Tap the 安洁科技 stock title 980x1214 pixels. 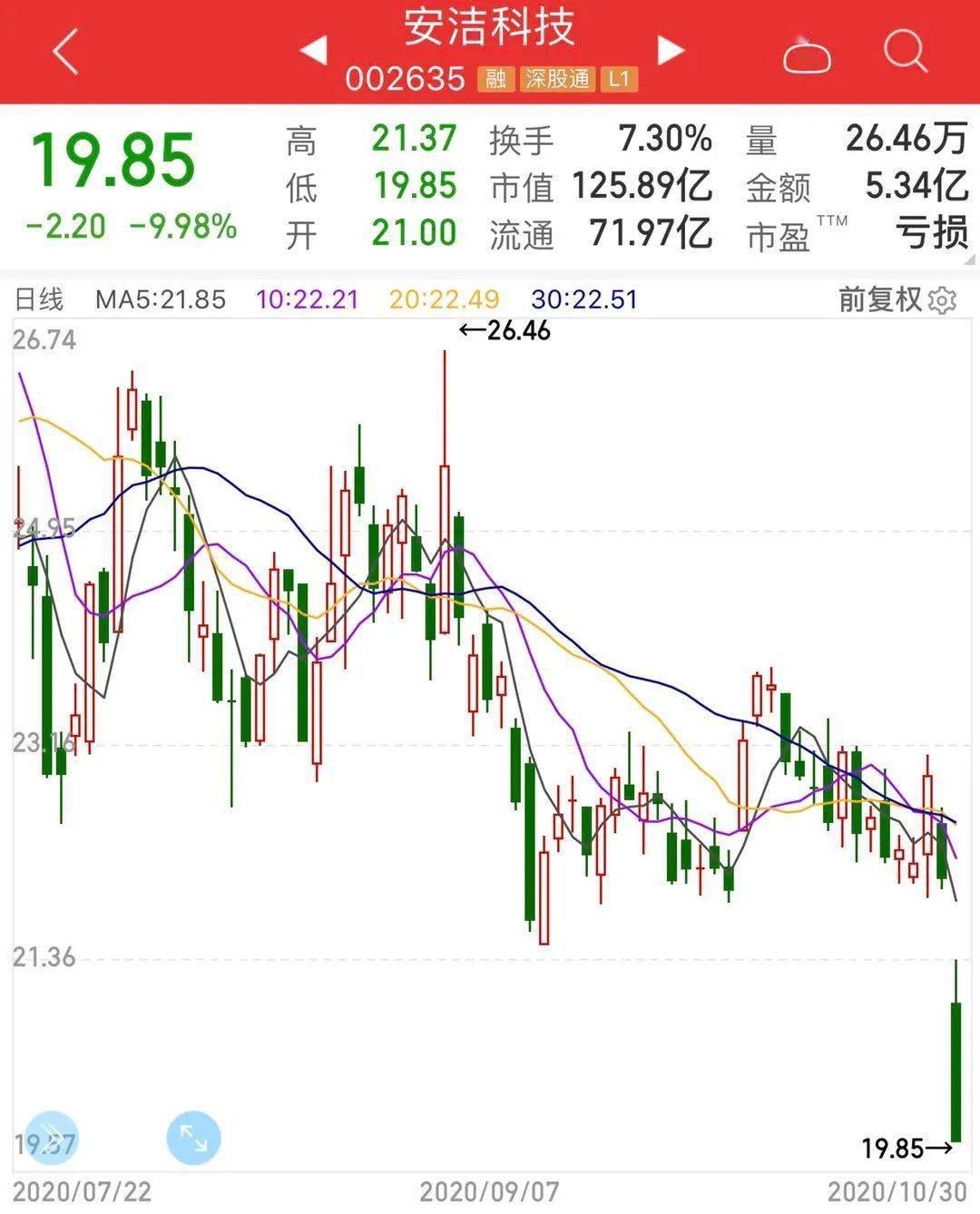click(x=490, y=29)
